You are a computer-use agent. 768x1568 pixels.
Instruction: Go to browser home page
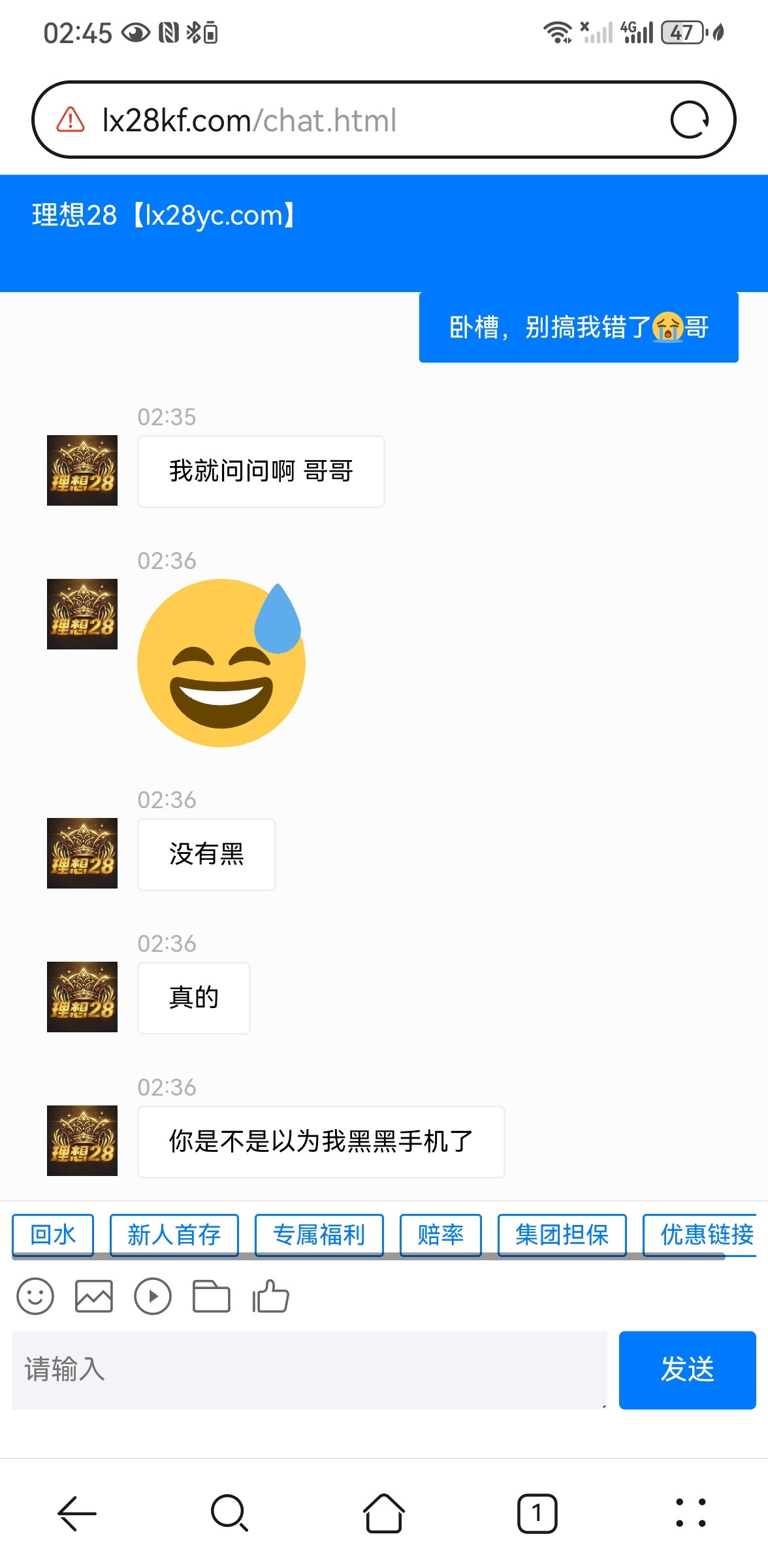384,1513
